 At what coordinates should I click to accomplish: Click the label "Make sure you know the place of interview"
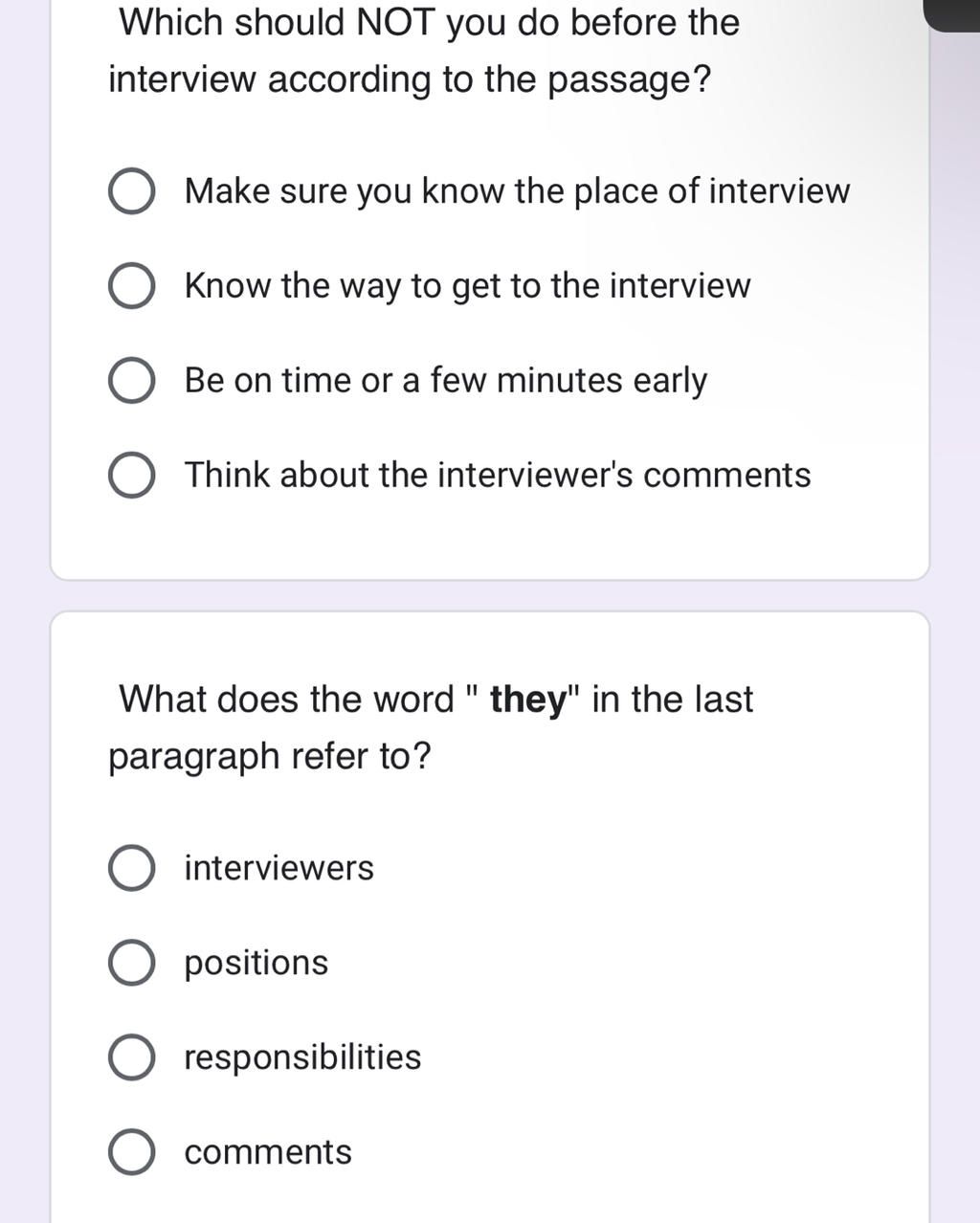click(517, 189)
